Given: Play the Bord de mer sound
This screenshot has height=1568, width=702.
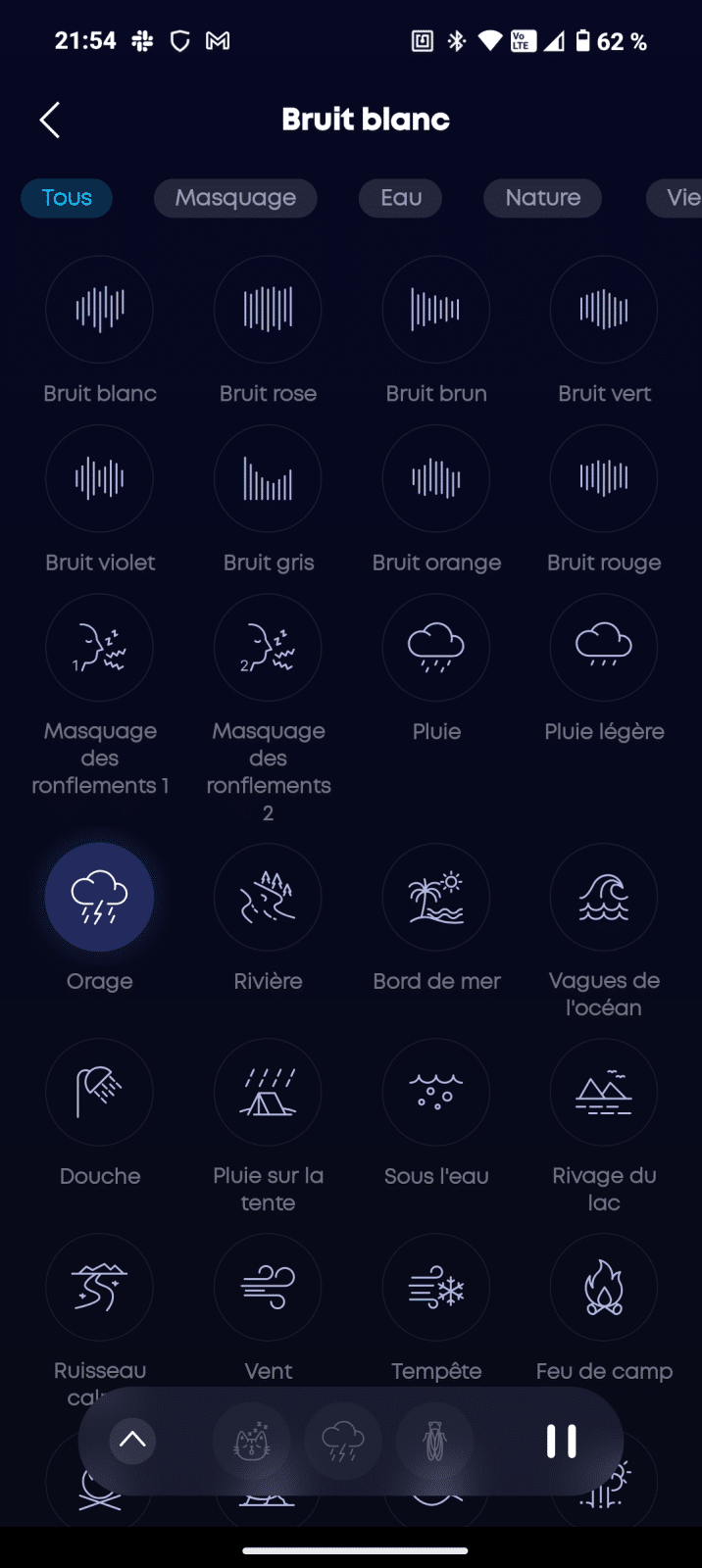Looking at the screenshot, I should 436,897.
